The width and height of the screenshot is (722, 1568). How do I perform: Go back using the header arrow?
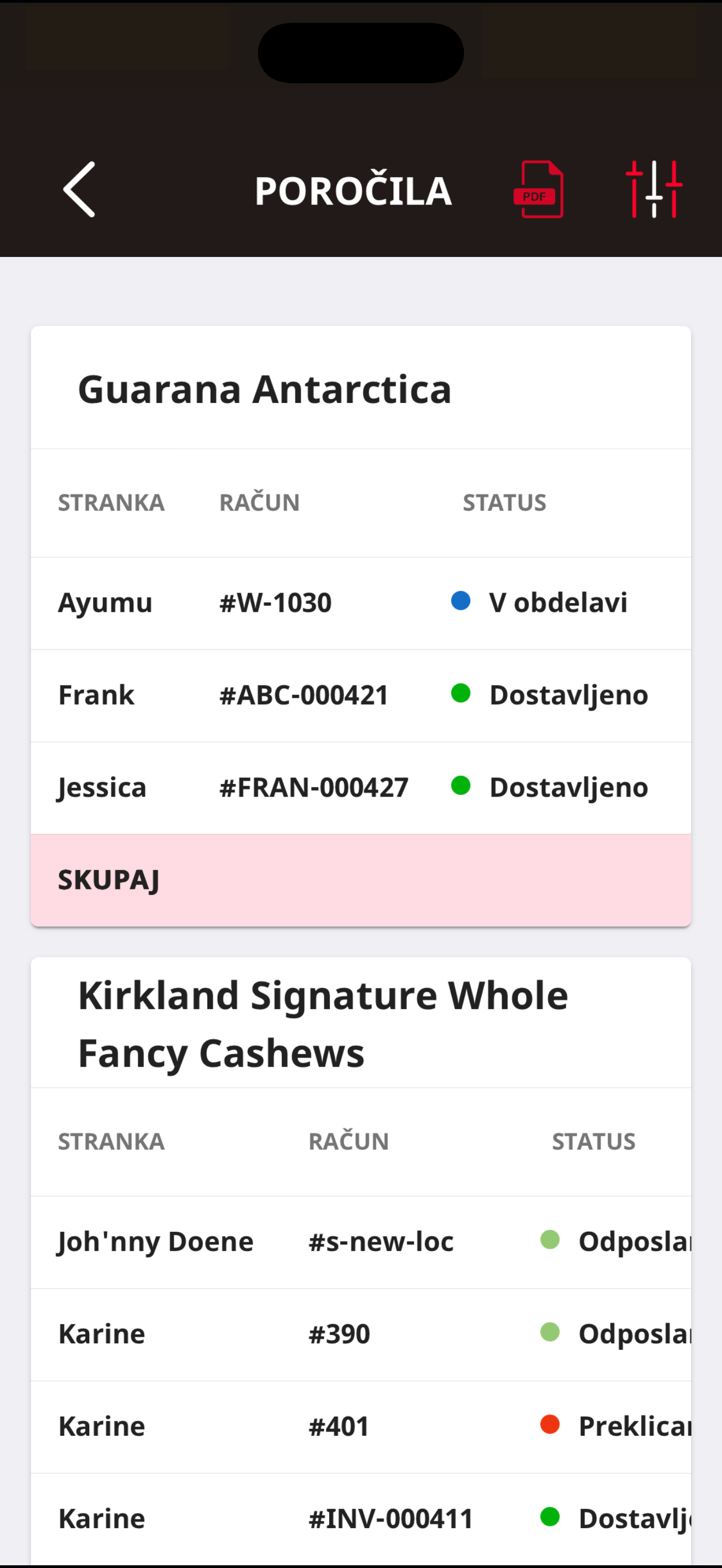[79, 189]
